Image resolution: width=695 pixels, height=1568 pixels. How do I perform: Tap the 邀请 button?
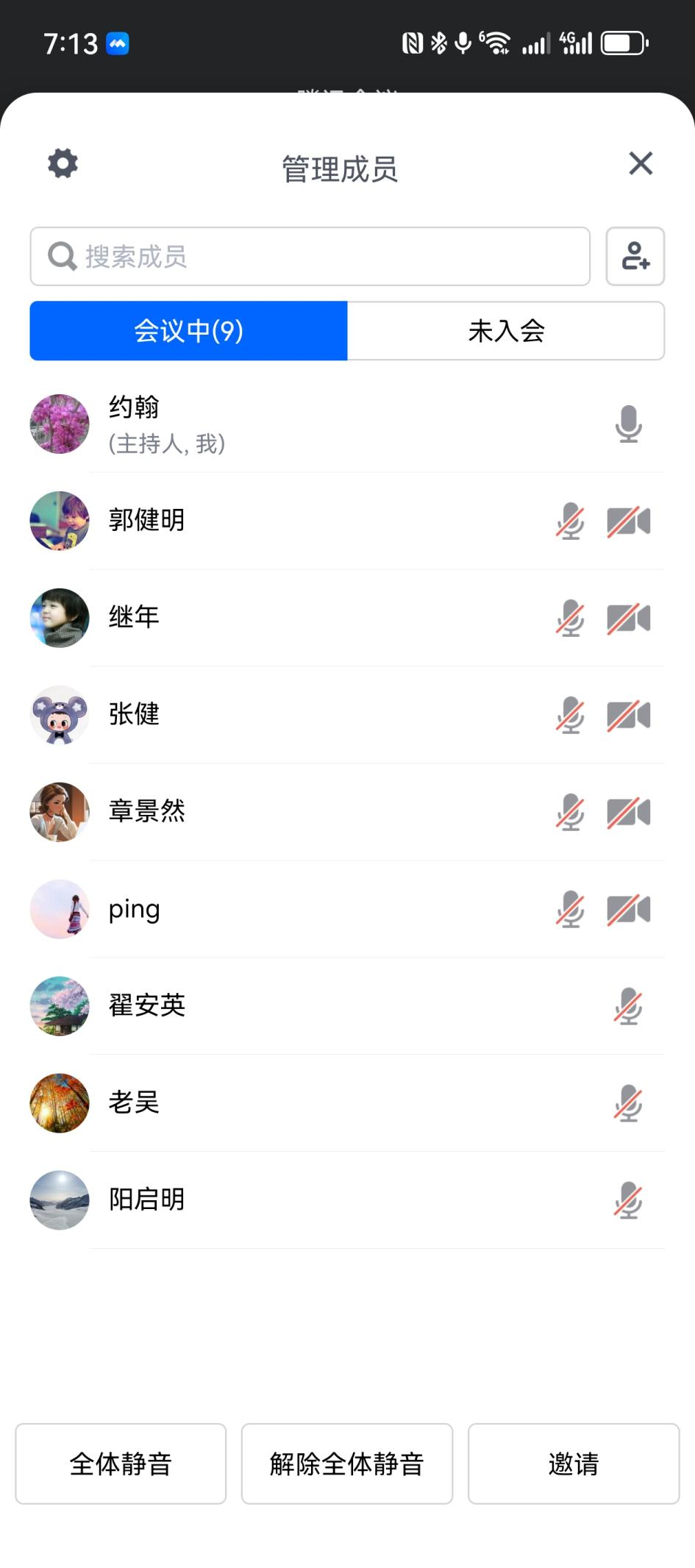[573, 1464]
